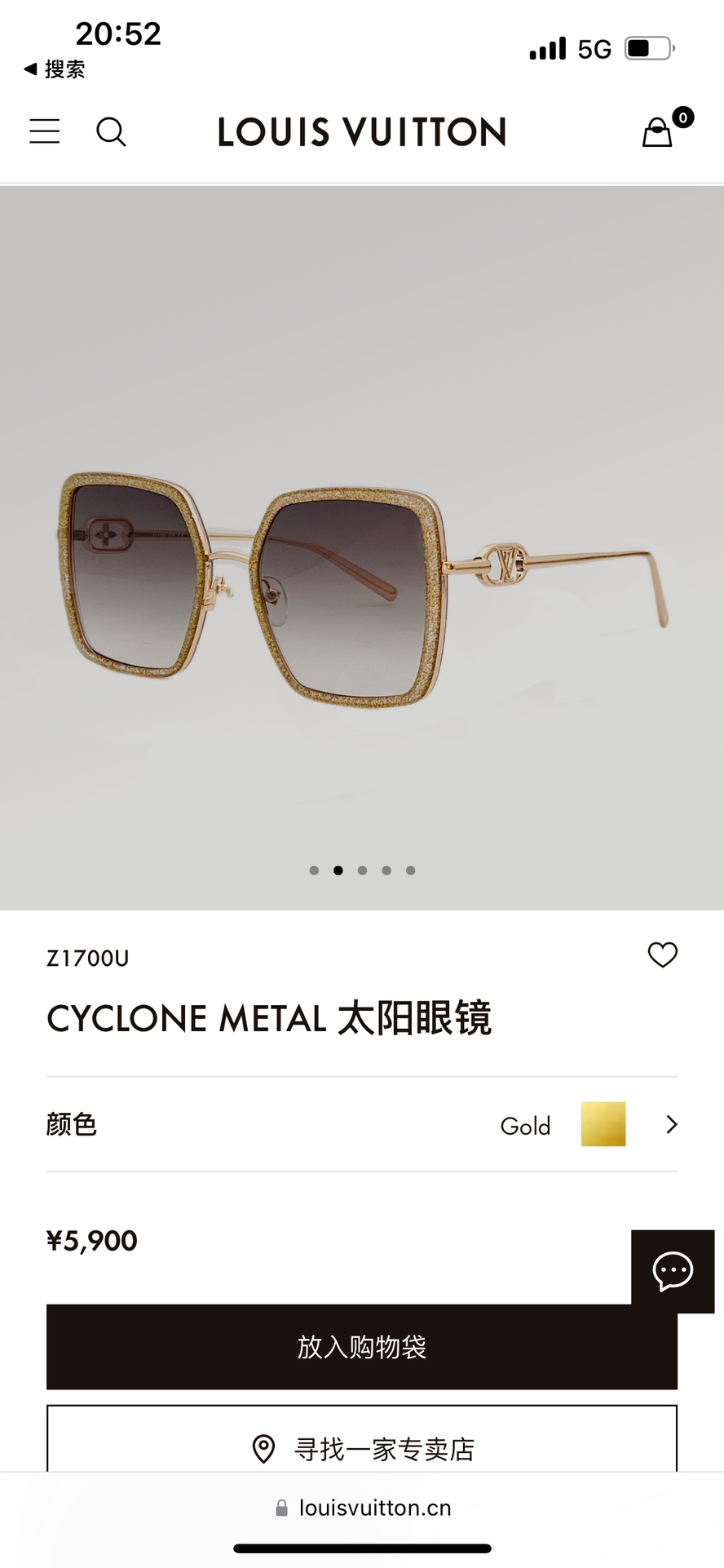Screen dimensions: 724x1568
Task: Open the hamburger menu
Action: [x=45, y=131]
